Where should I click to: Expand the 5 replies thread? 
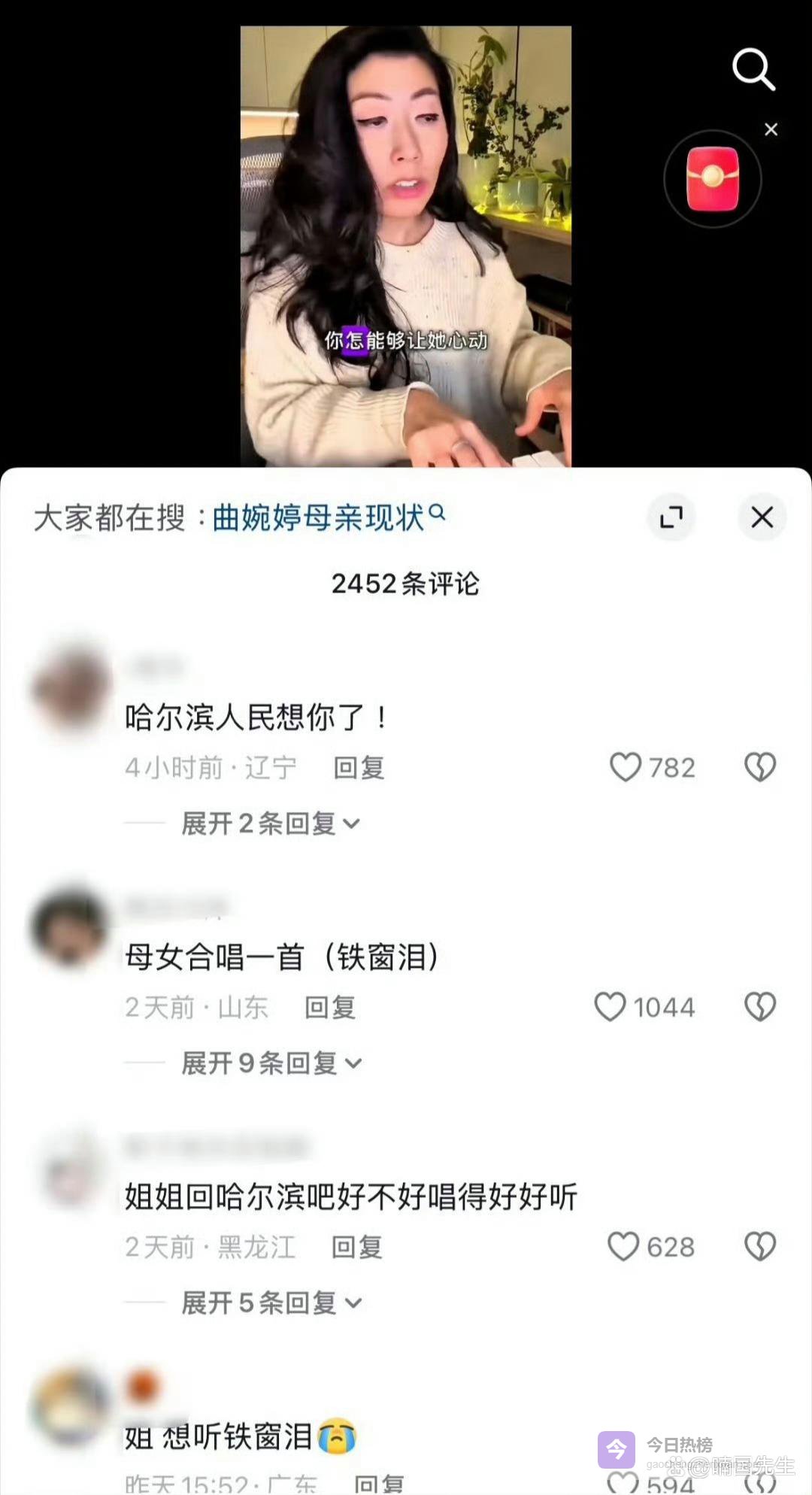[x=271, y=1302]
